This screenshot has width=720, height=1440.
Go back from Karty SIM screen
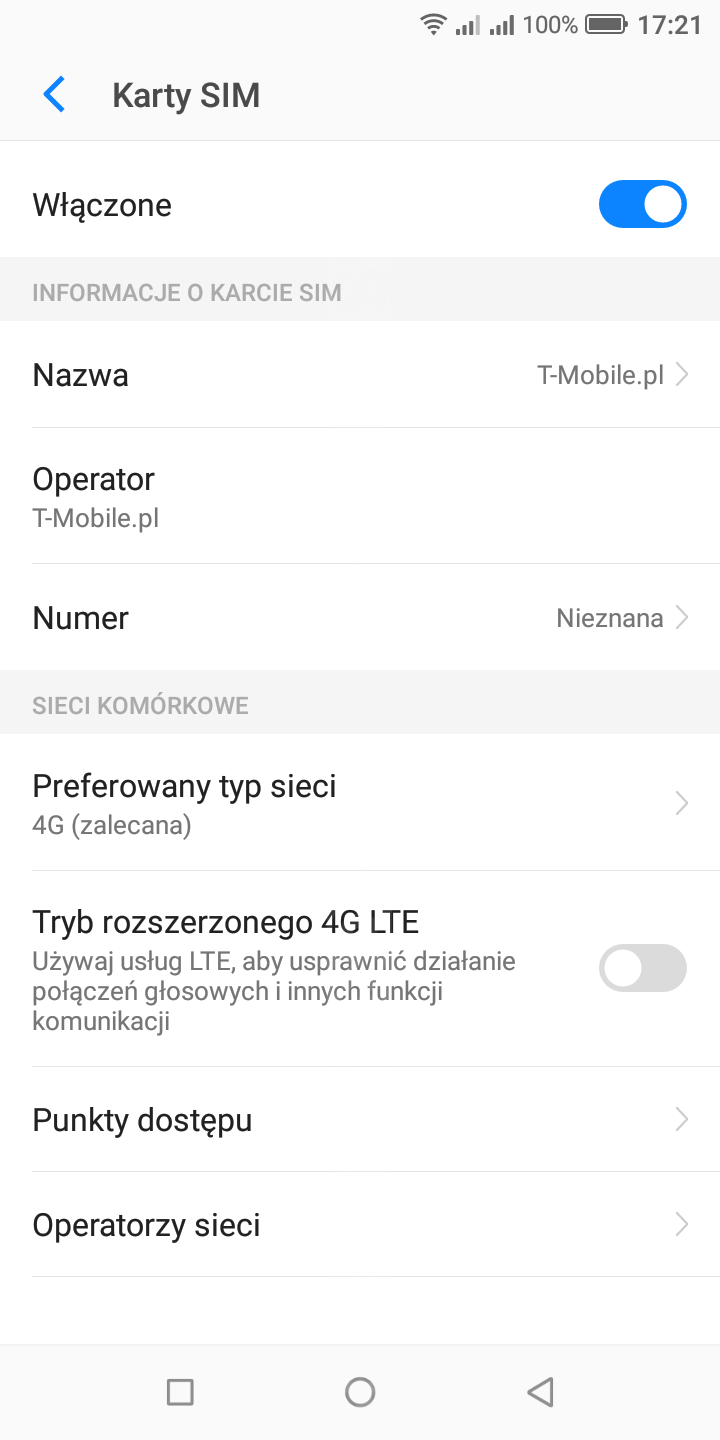pos(54,95)
